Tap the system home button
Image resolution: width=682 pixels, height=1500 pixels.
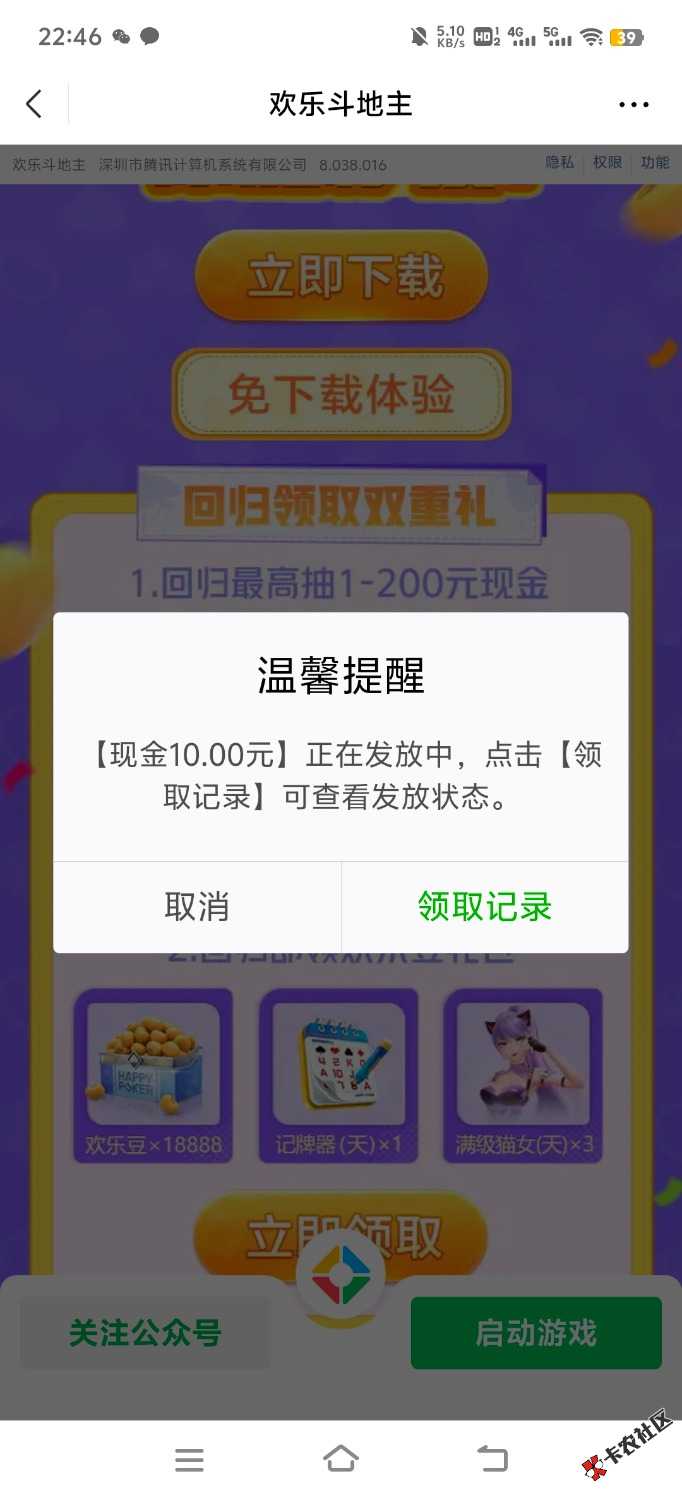pos(341,1459)
